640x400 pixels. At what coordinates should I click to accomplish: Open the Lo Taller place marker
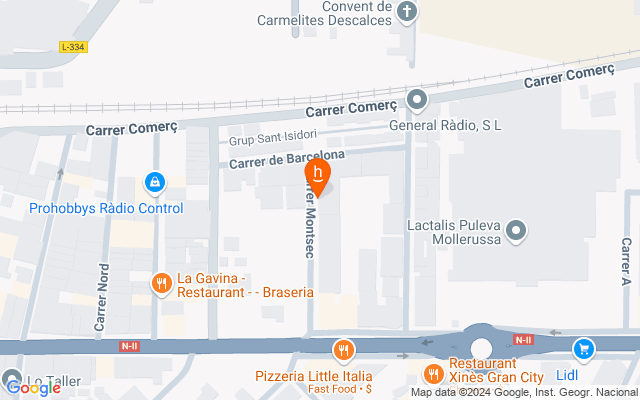11,379
